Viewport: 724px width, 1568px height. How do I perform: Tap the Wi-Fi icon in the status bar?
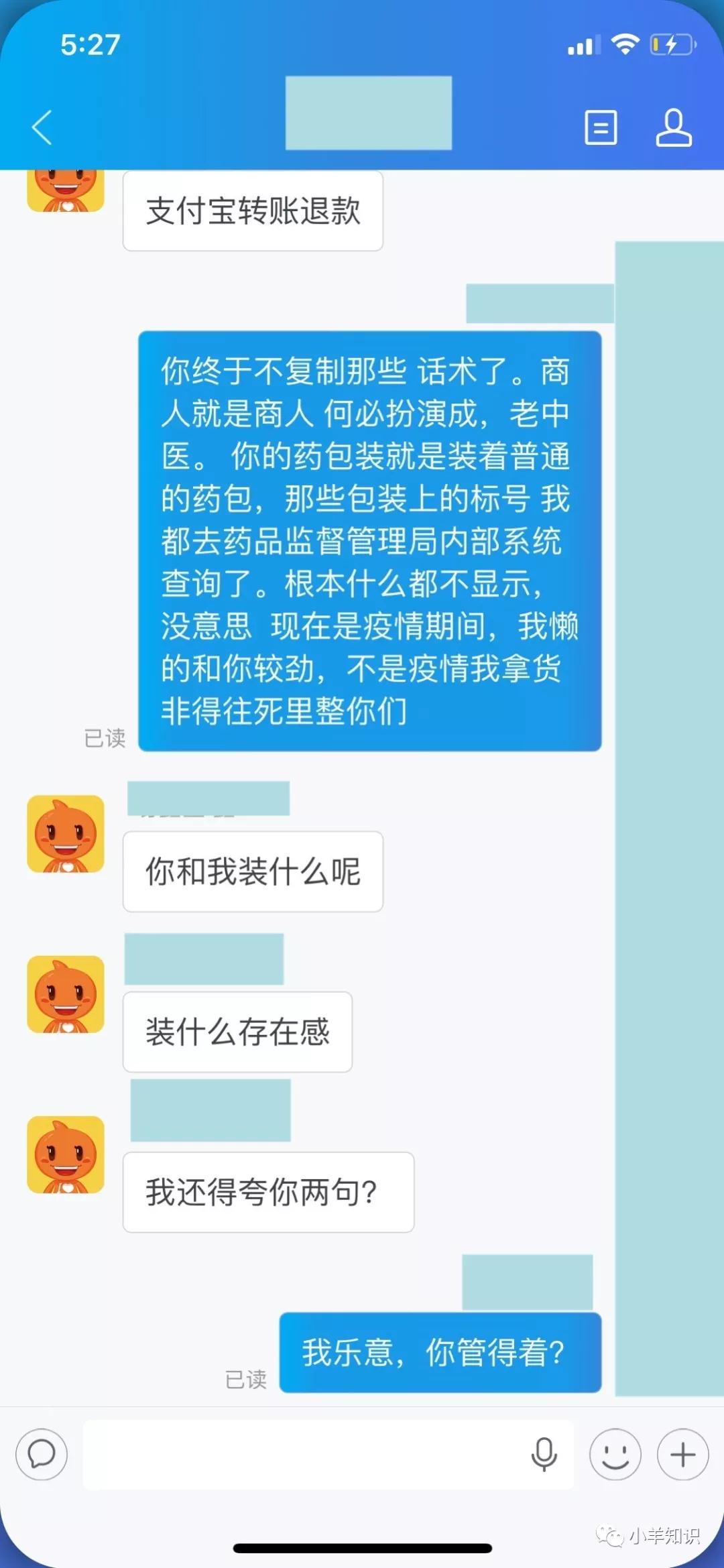tap(626, 45)
